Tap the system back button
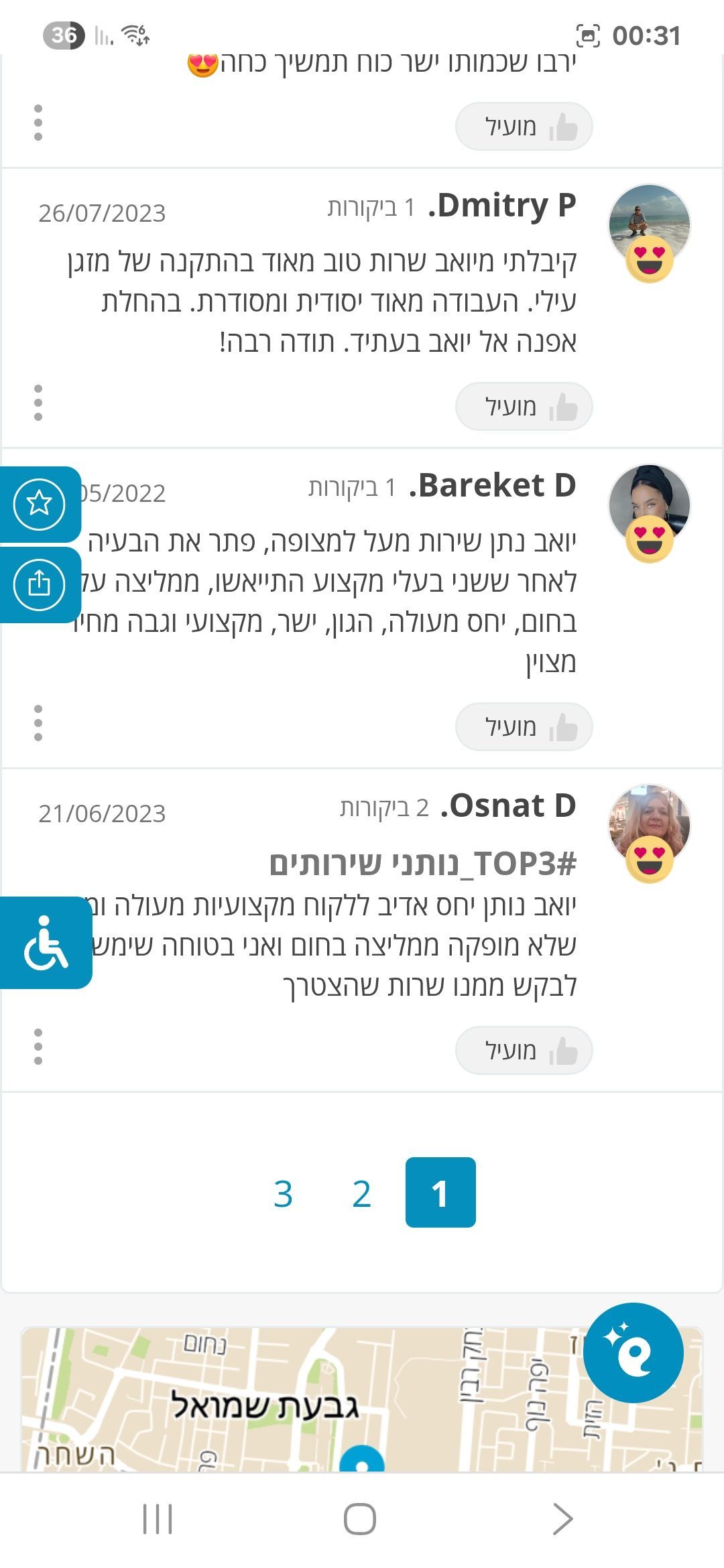Screen dimensions: 724x1568 point(562,1518)
